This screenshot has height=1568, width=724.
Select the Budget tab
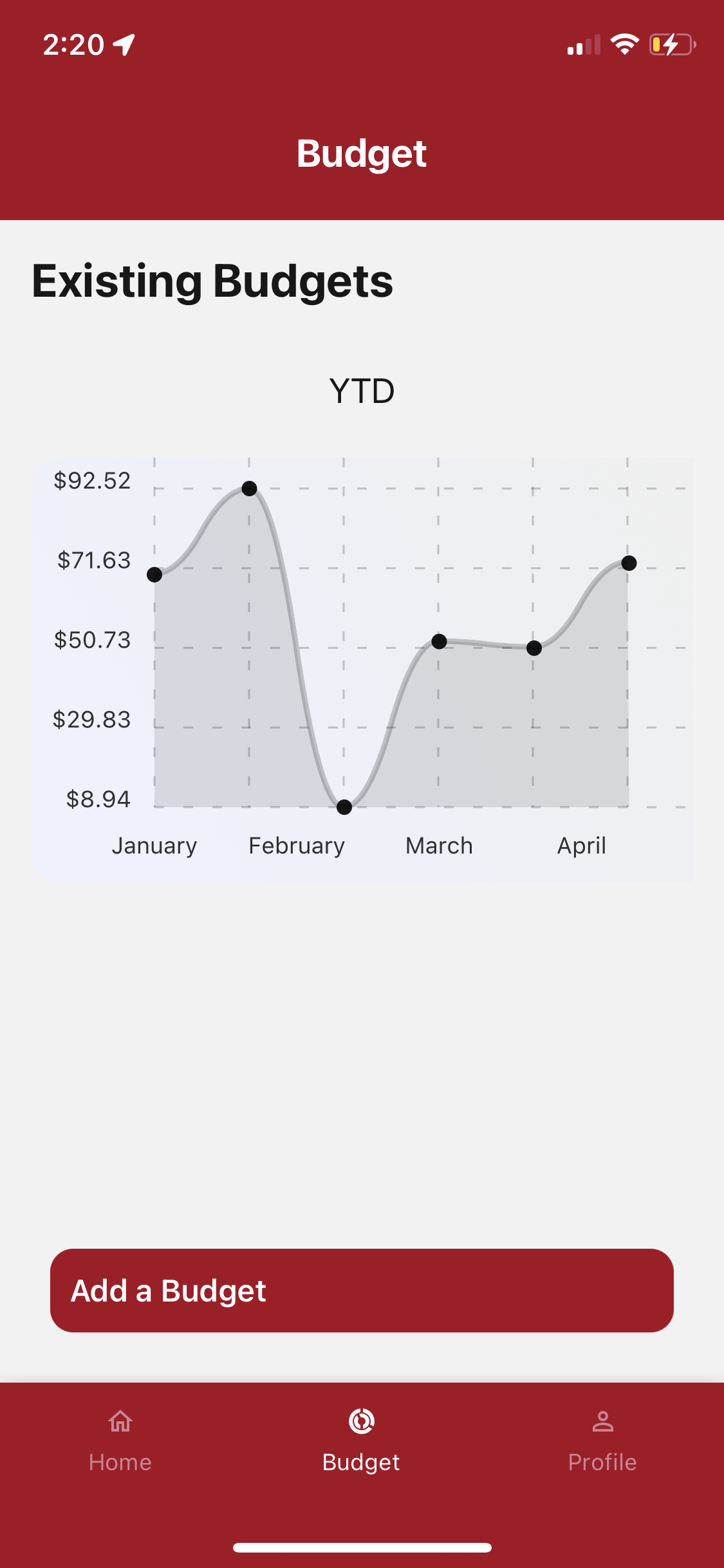coord(362,1441)
